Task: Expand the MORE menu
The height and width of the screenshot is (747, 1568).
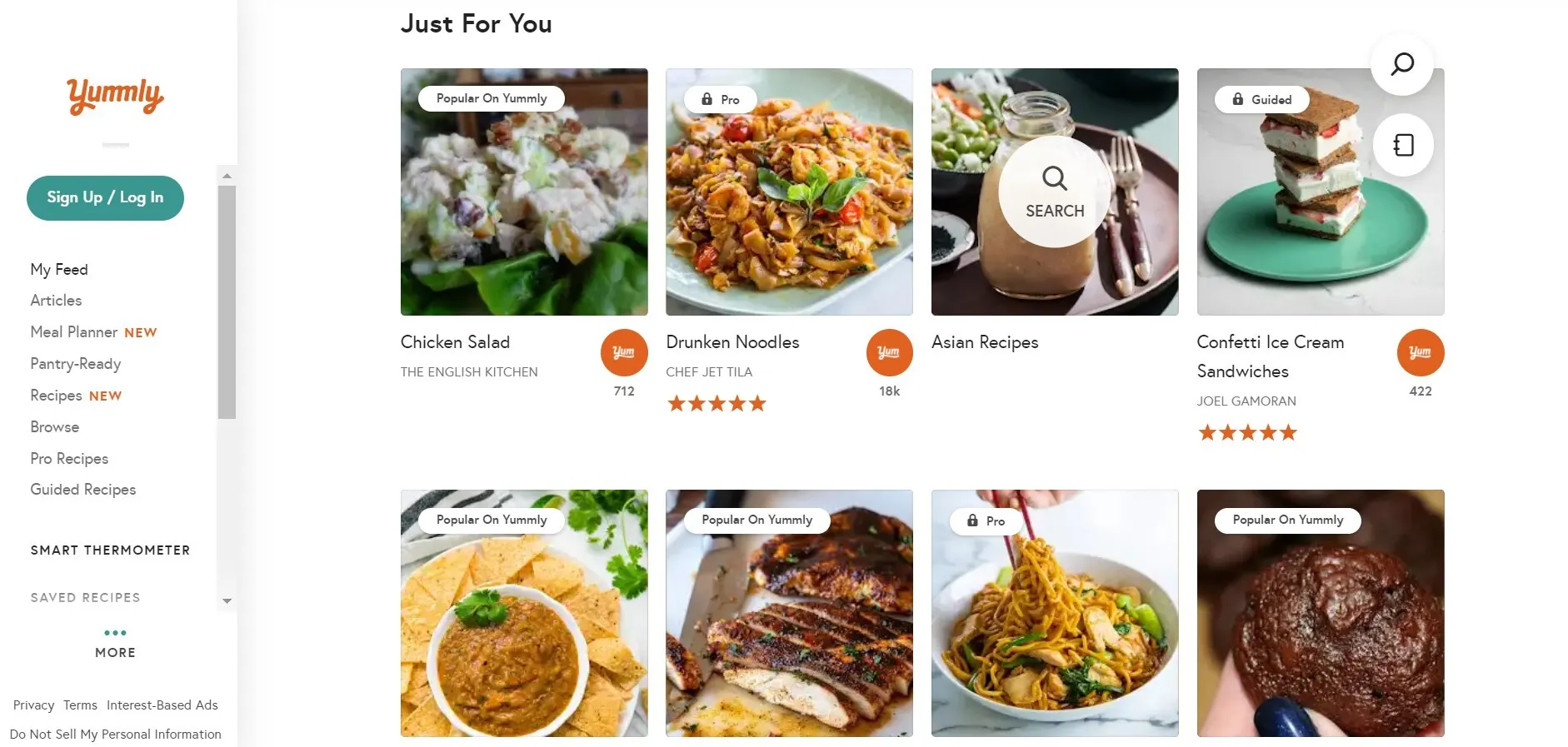Action: [x=115, y=643]
